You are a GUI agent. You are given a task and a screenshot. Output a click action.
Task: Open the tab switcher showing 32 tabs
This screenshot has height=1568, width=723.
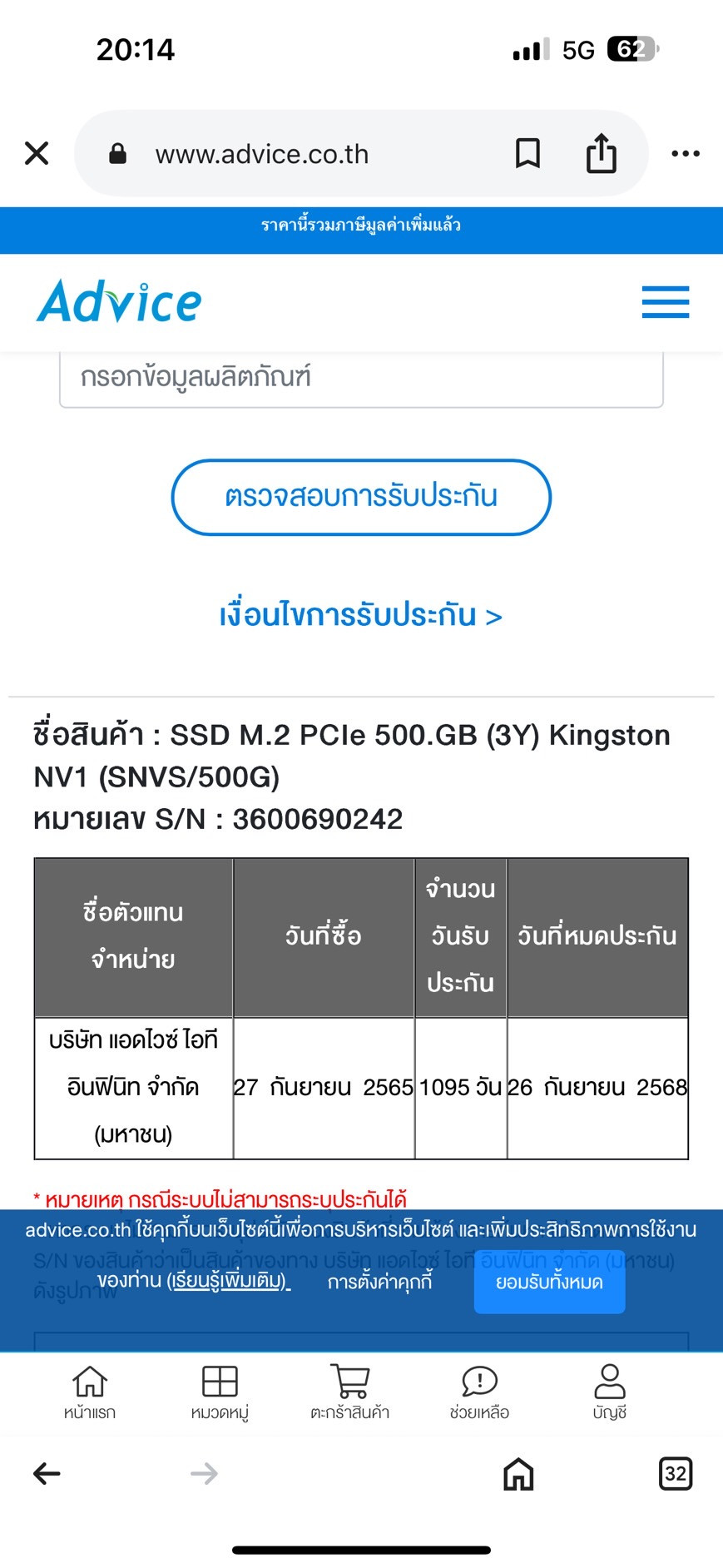676,1474
